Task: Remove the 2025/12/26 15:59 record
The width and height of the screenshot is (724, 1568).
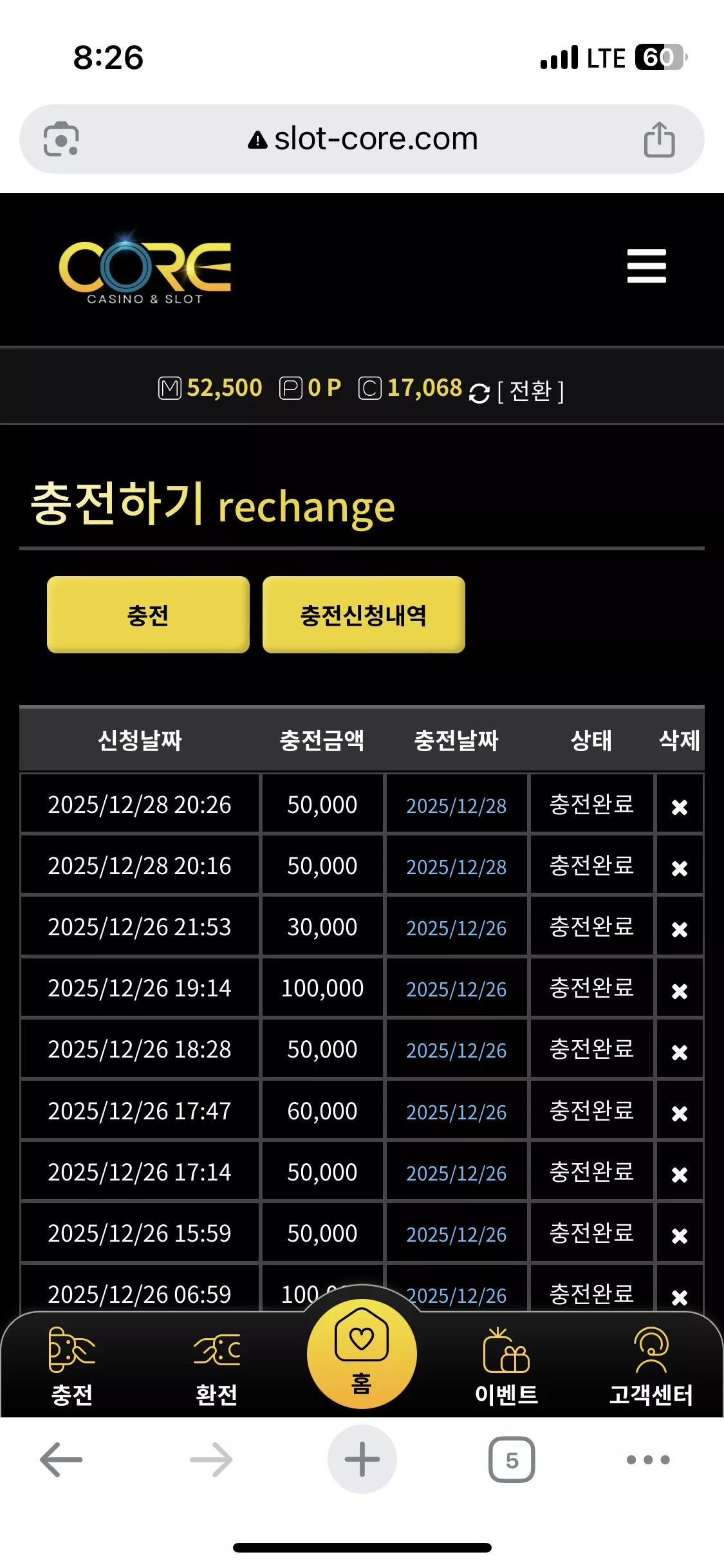Action: [680, 1235]
